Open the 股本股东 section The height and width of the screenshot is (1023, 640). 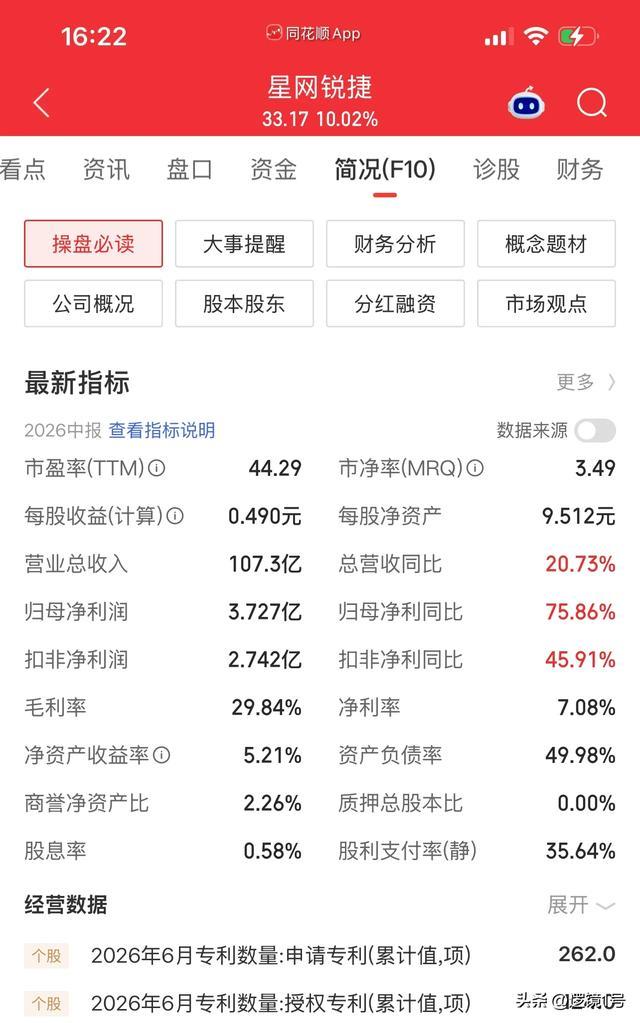[x=244, y=303]
